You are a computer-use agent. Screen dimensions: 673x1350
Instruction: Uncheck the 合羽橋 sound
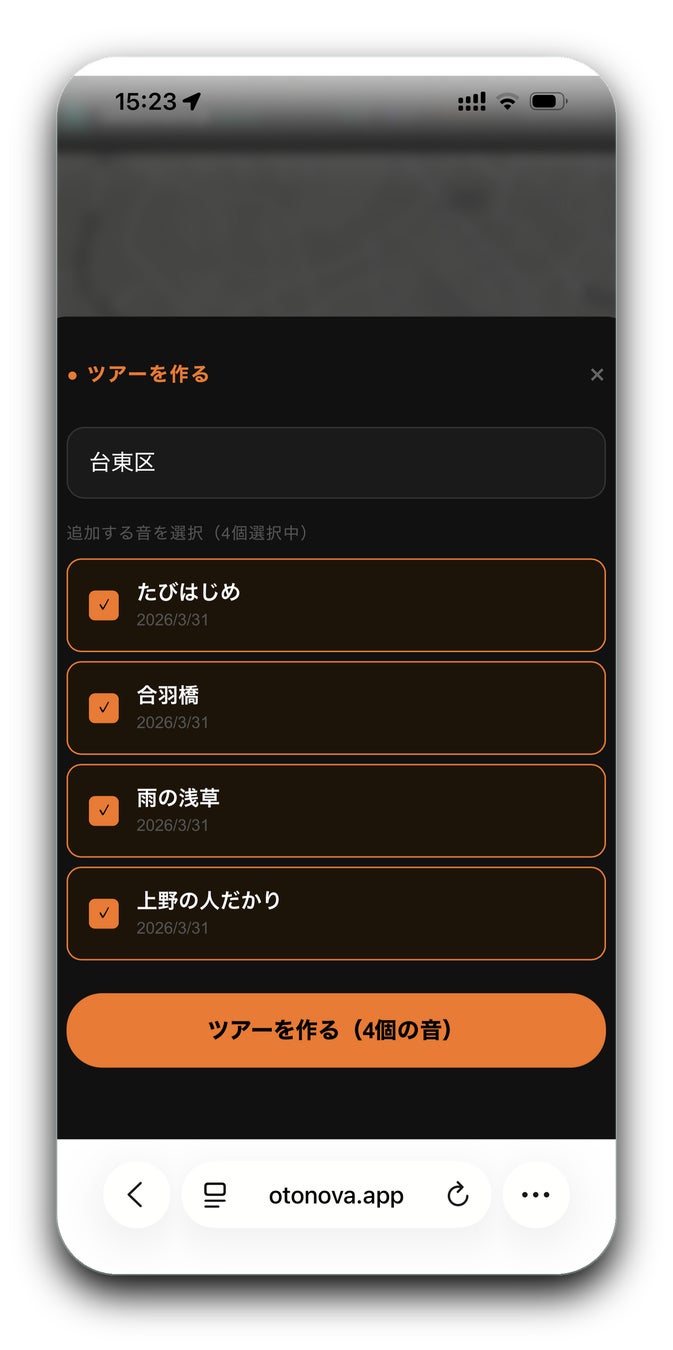point(104,708)
